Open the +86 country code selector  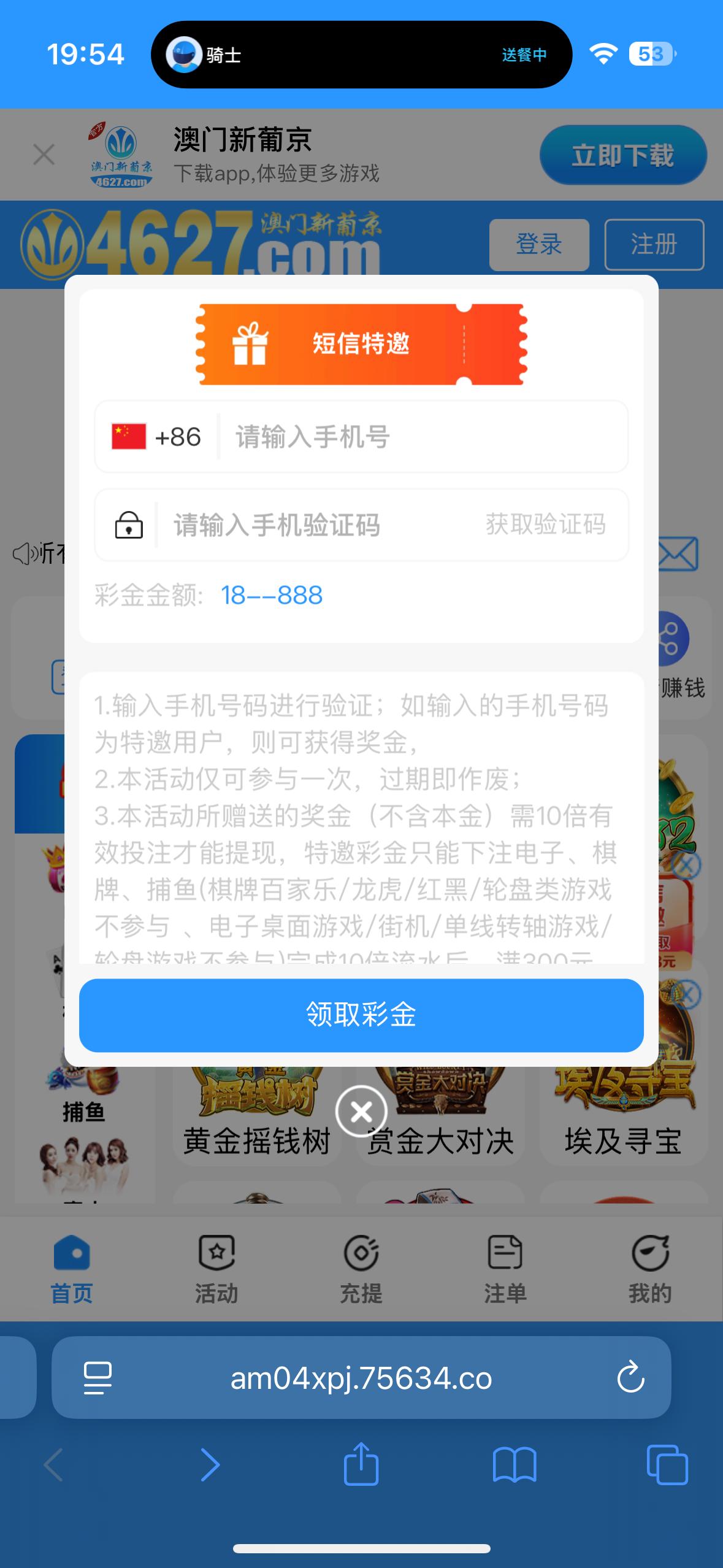click(x=157, y=437)
